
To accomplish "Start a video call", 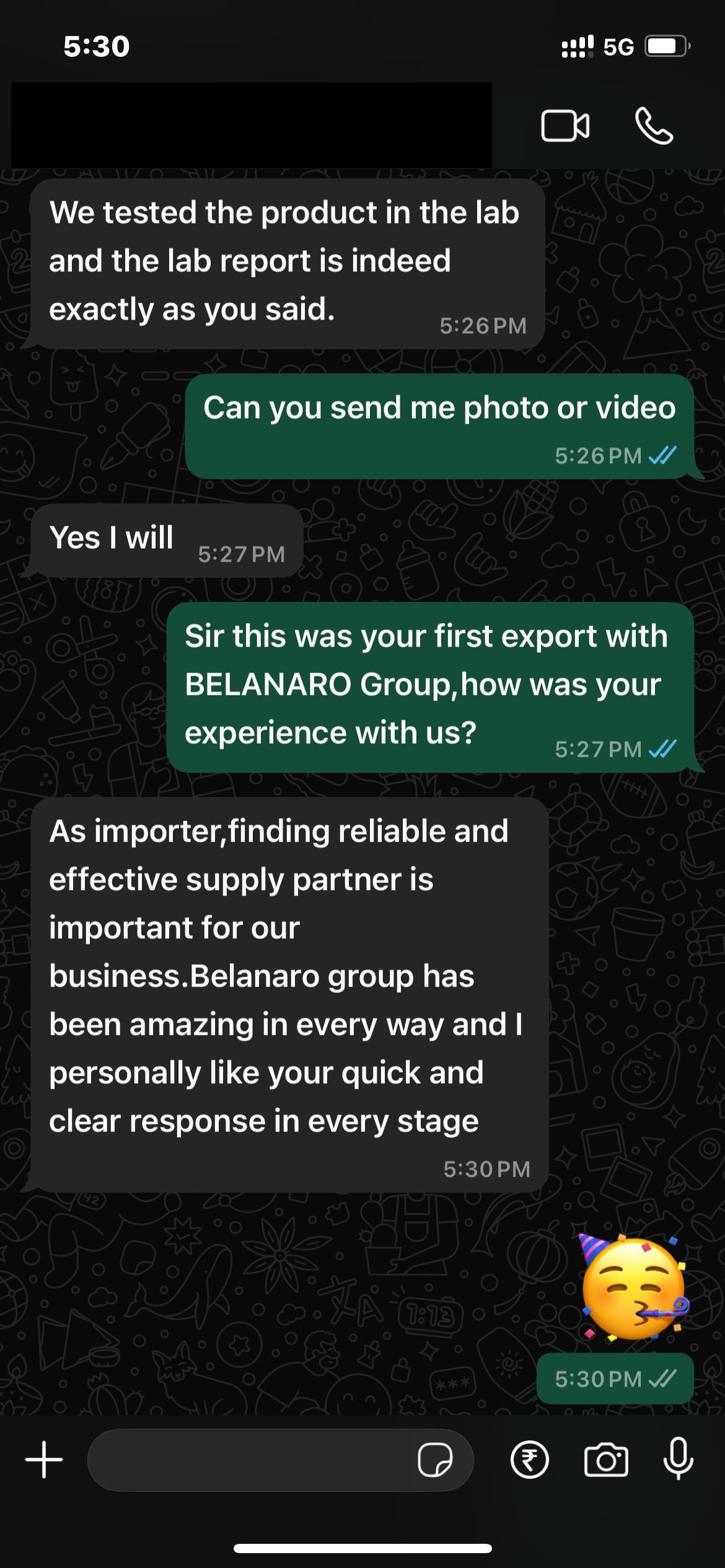I will (565, 126).
